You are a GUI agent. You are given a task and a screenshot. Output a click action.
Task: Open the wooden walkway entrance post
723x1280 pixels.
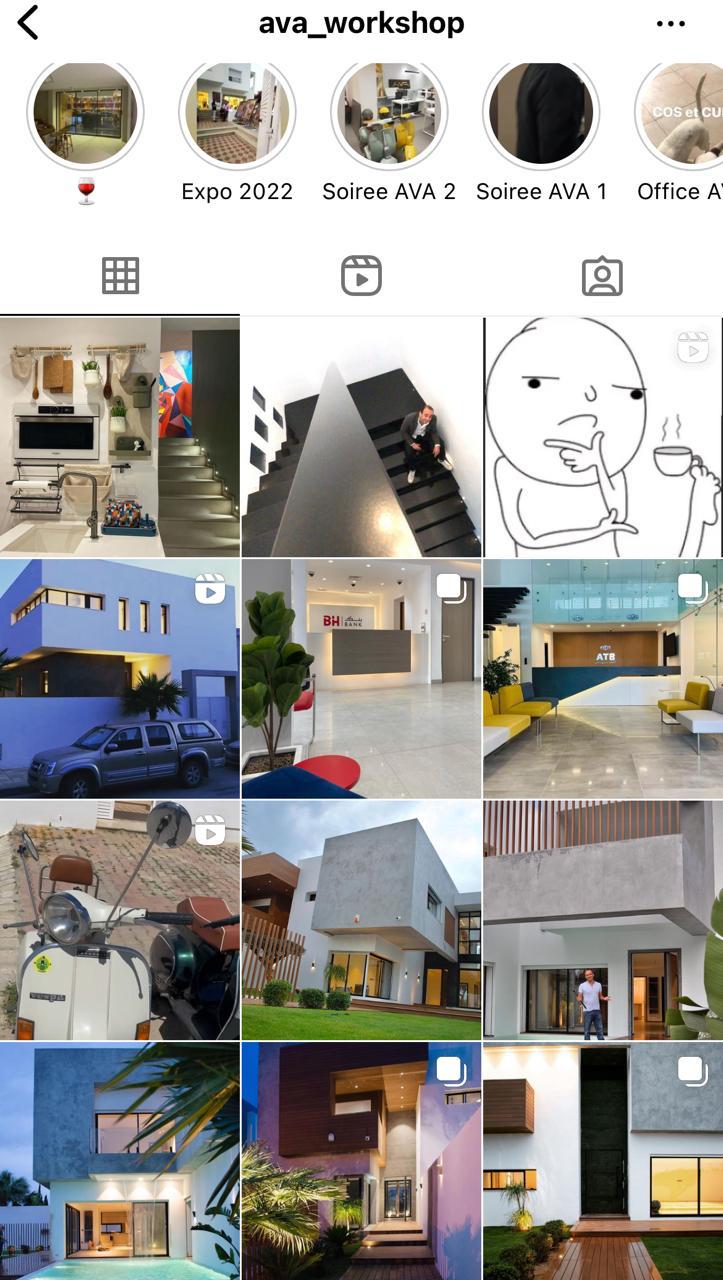[x=602, y=1160]
